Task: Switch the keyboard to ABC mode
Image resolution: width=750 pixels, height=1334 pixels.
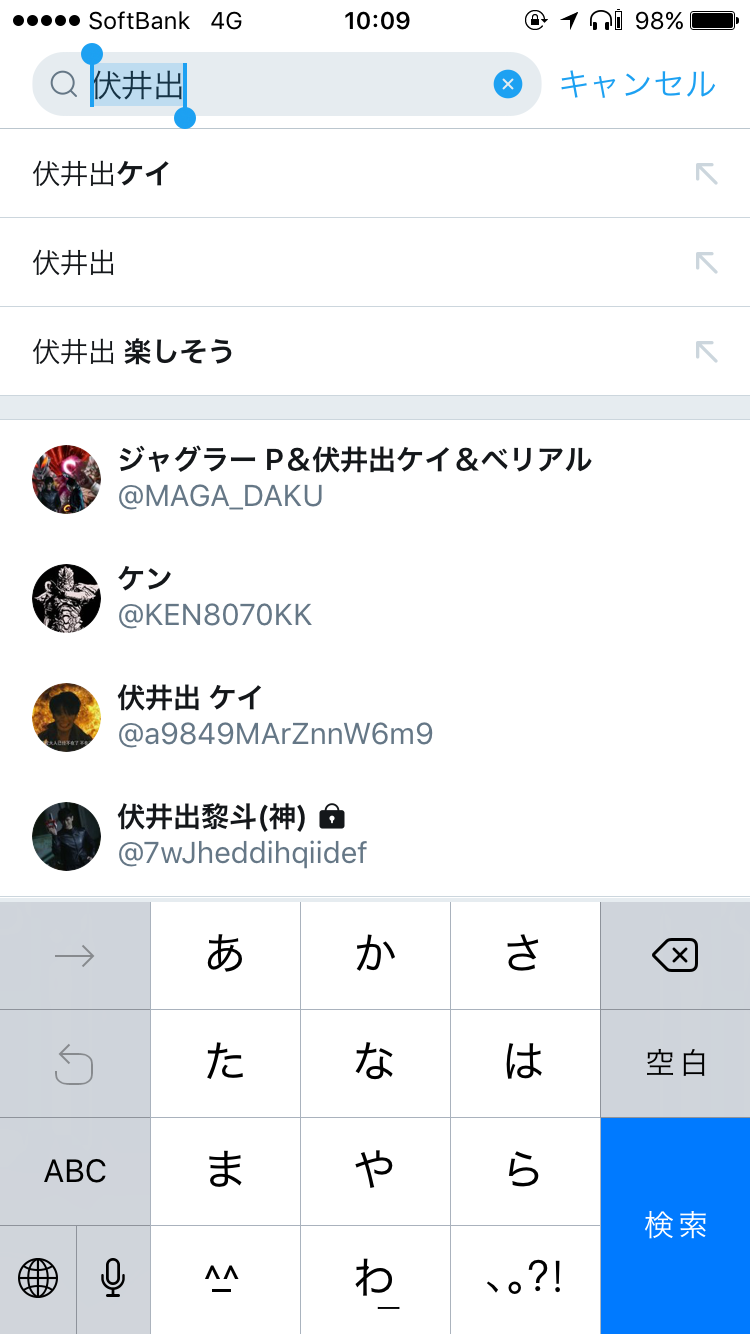Action: (75, 1171)
